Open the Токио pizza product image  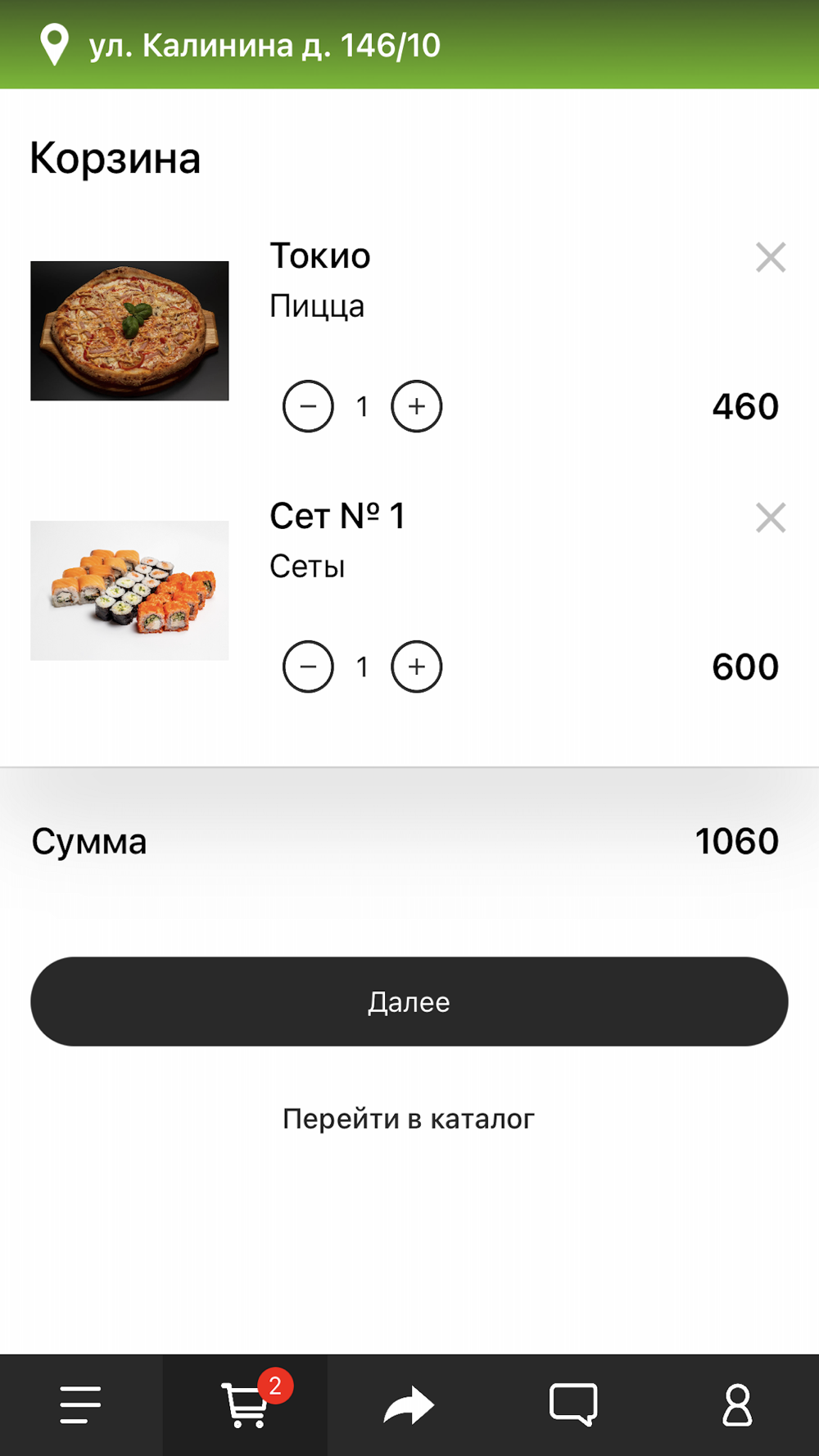tap(129, 331)
